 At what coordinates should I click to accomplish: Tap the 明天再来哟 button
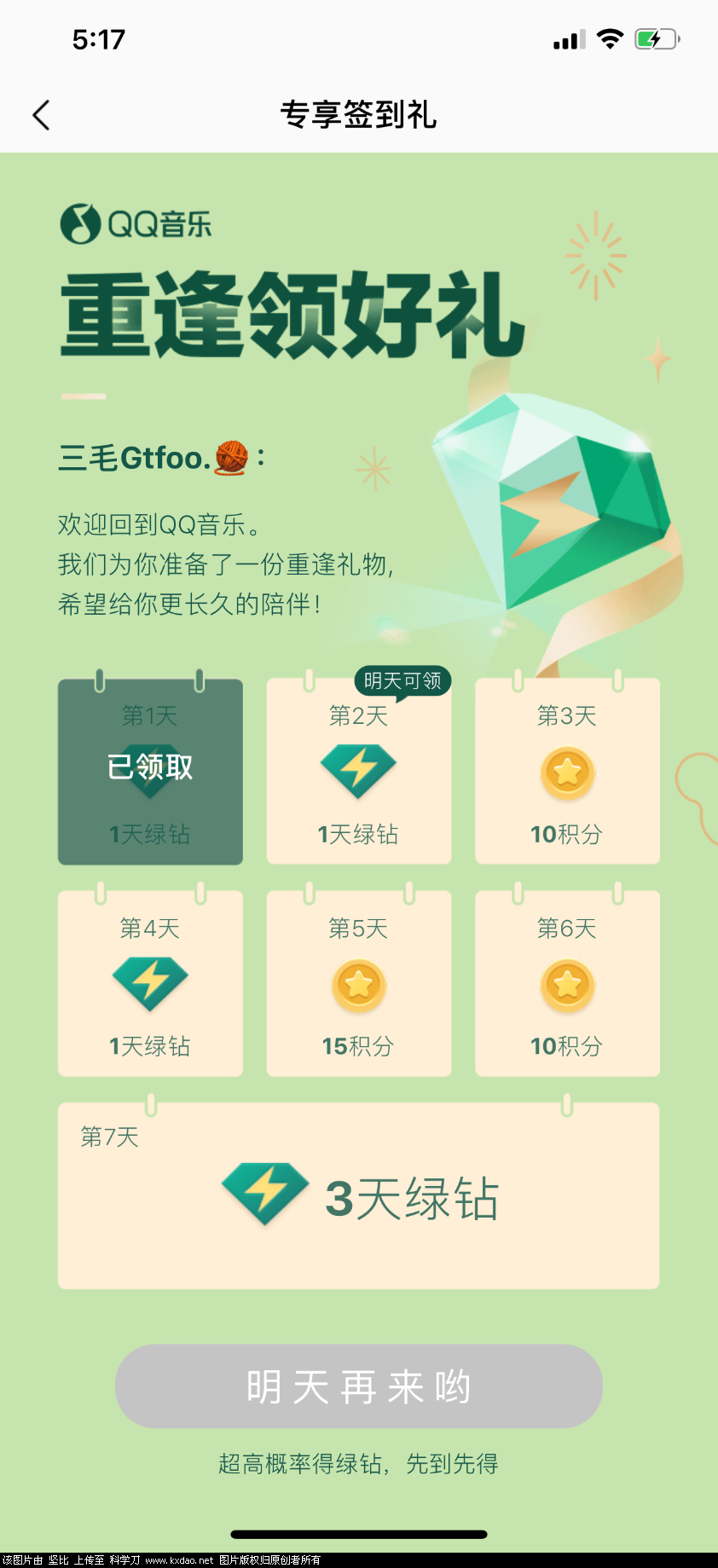coord(359,1386)
